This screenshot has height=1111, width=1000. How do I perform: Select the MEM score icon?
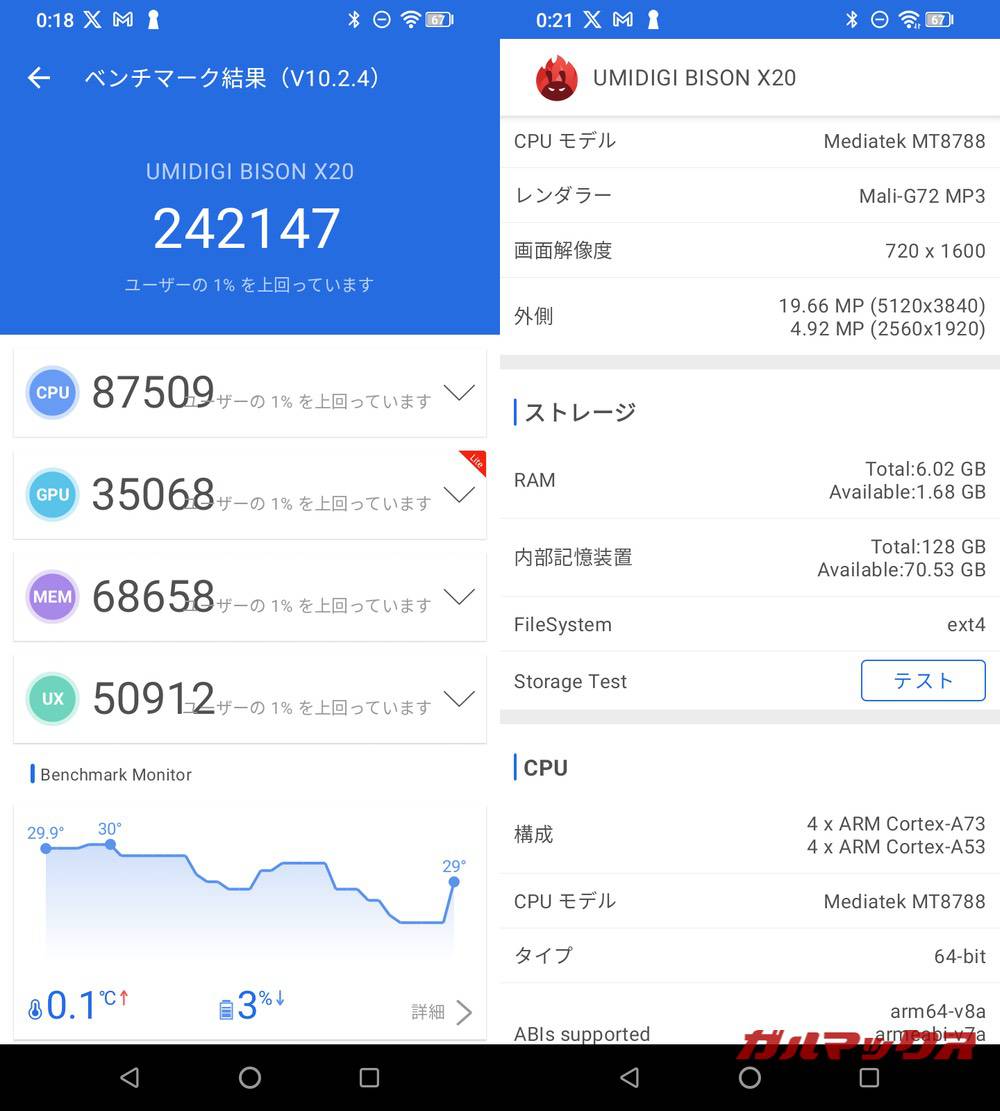[x=52, y=596]
